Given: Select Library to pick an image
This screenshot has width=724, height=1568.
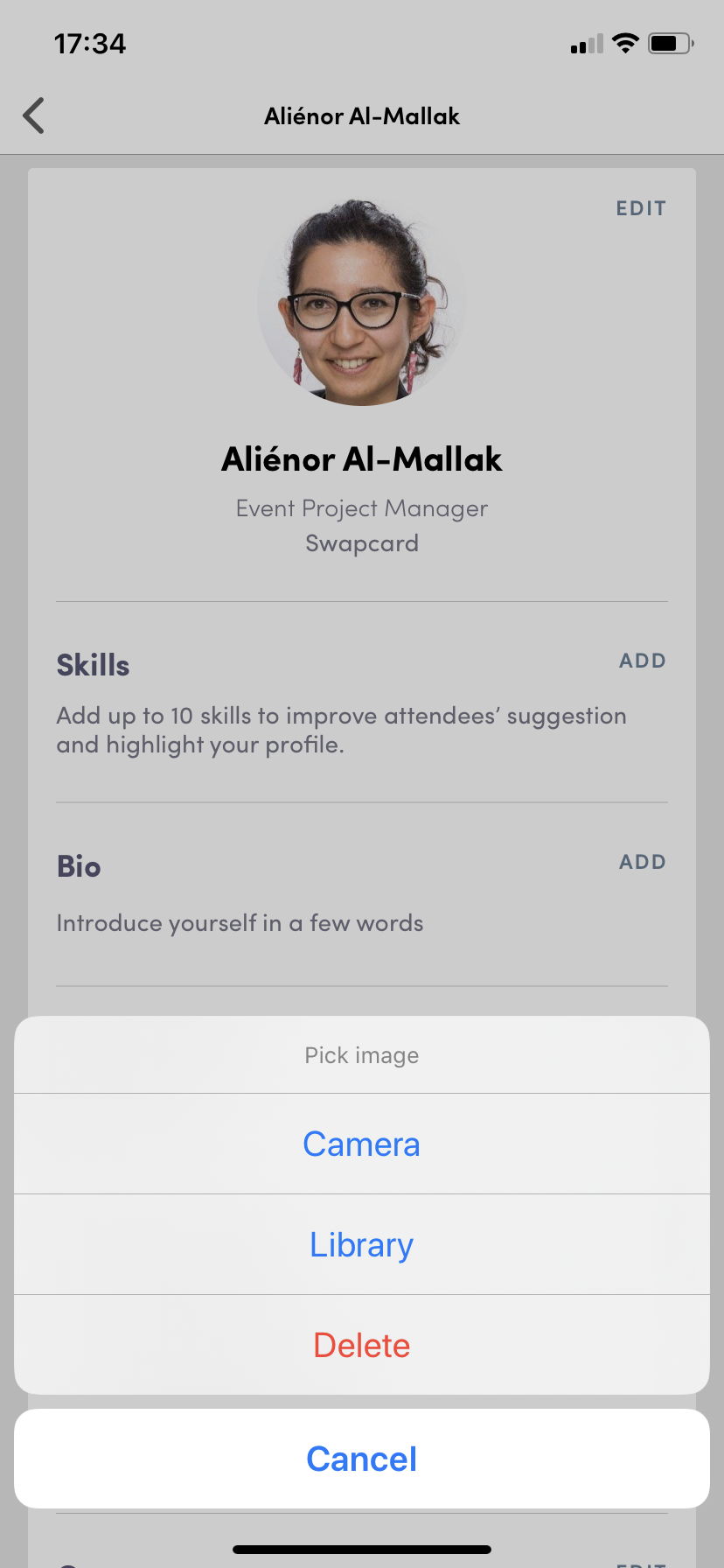Looking at the screenshot, I should [361, 1244].
